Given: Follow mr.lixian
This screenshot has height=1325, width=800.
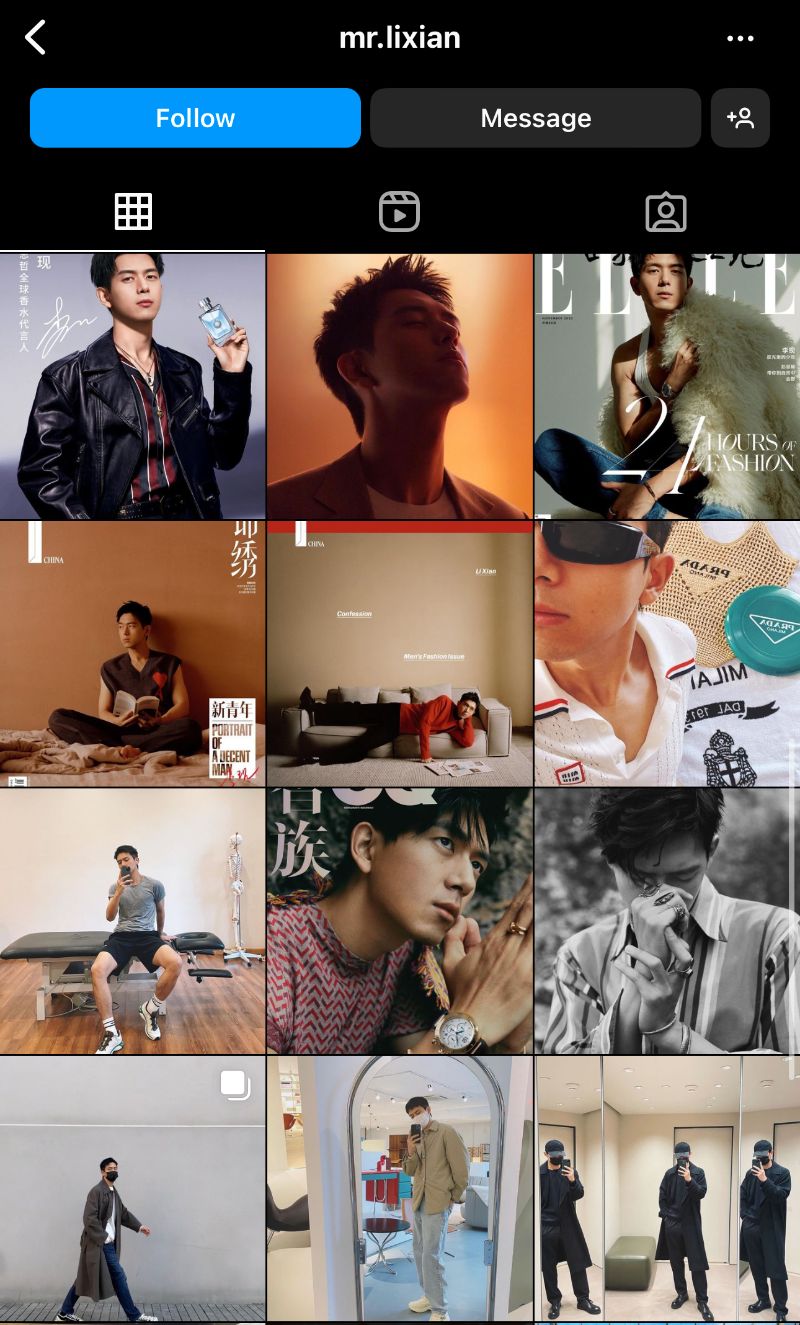Looking at the screenshot, I should click(x=195, y=118).
